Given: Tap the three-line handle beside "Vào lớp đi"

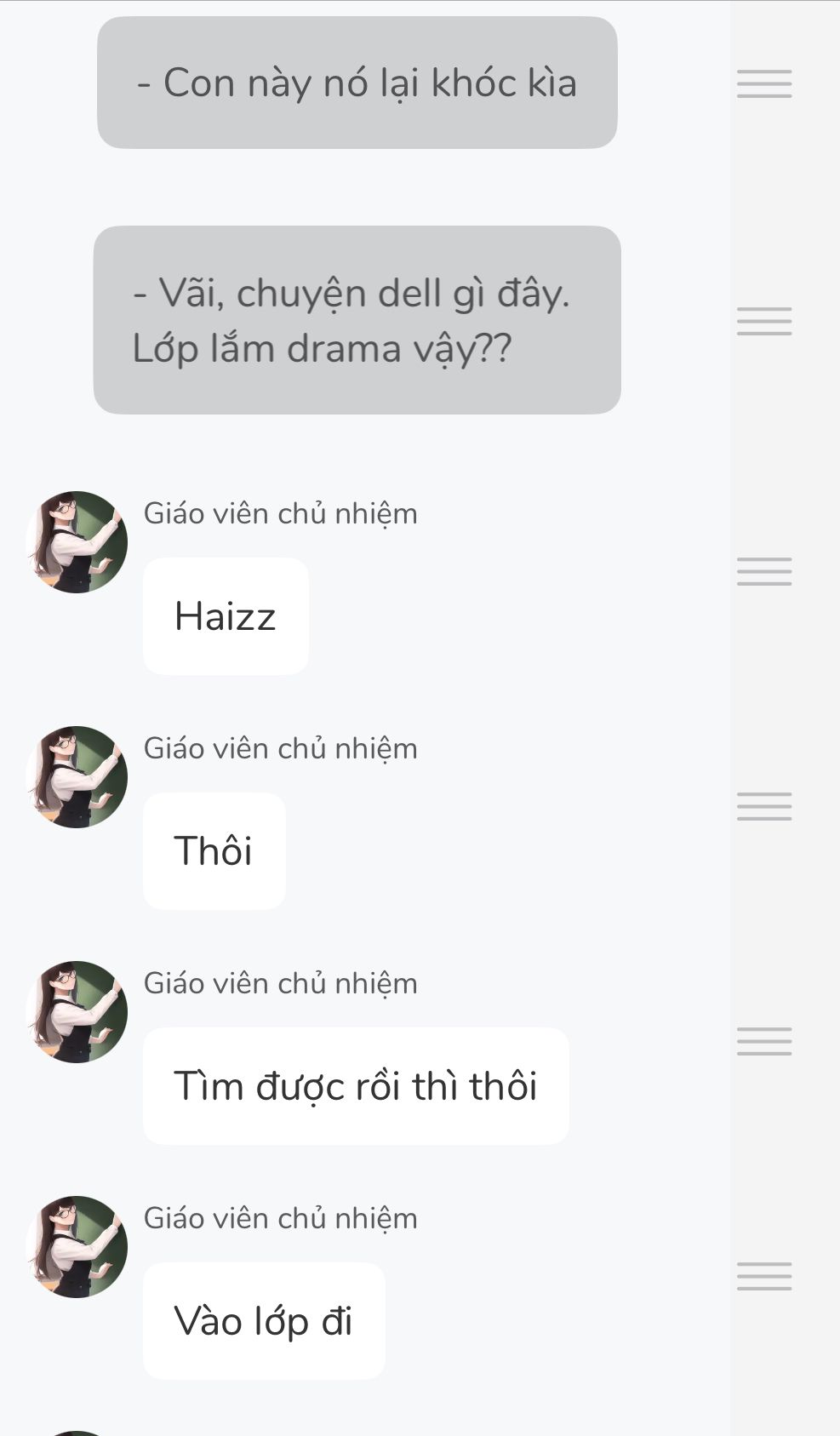Looking at the screenshot, I should click(x=764, y=1276).
